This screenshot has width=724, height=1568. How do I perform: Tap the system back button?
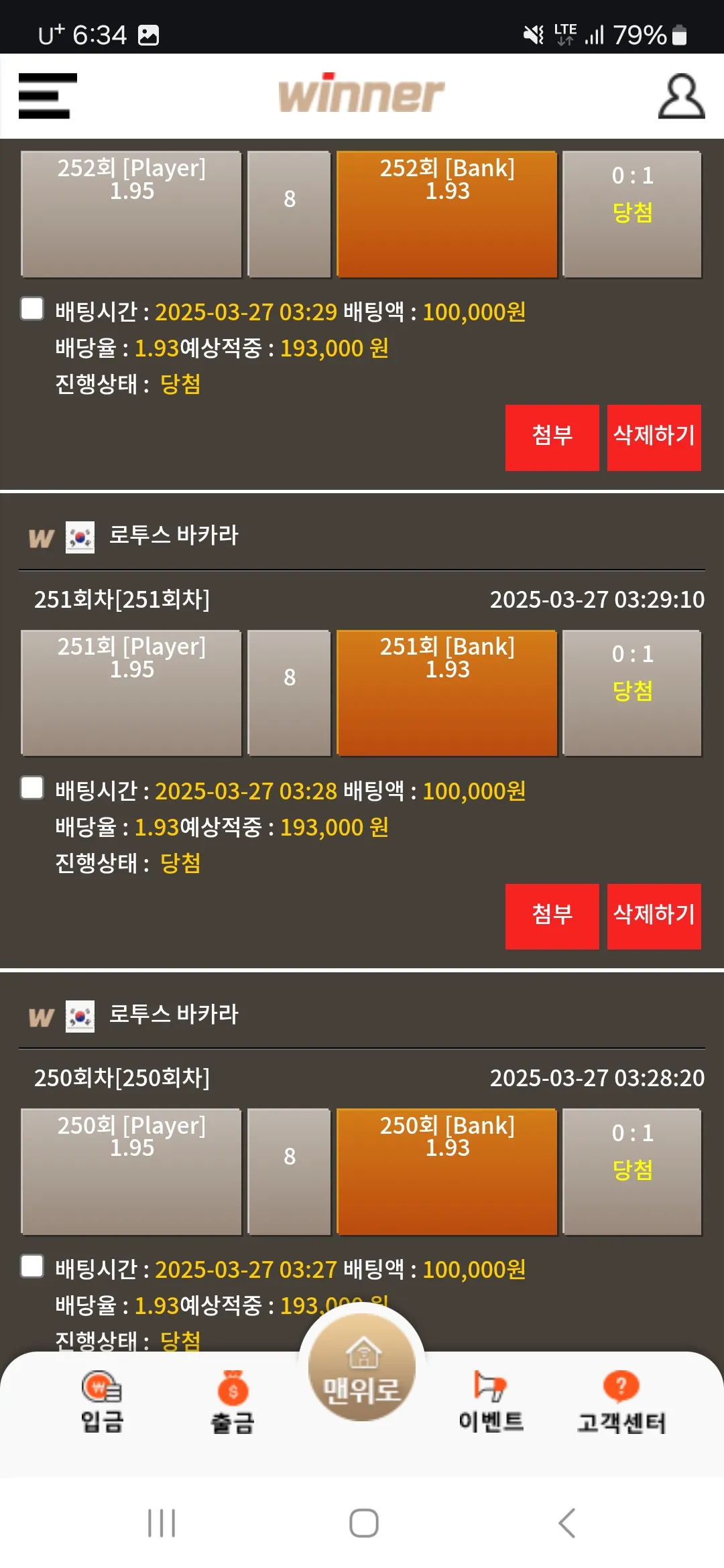click(x=567, y=1523)
